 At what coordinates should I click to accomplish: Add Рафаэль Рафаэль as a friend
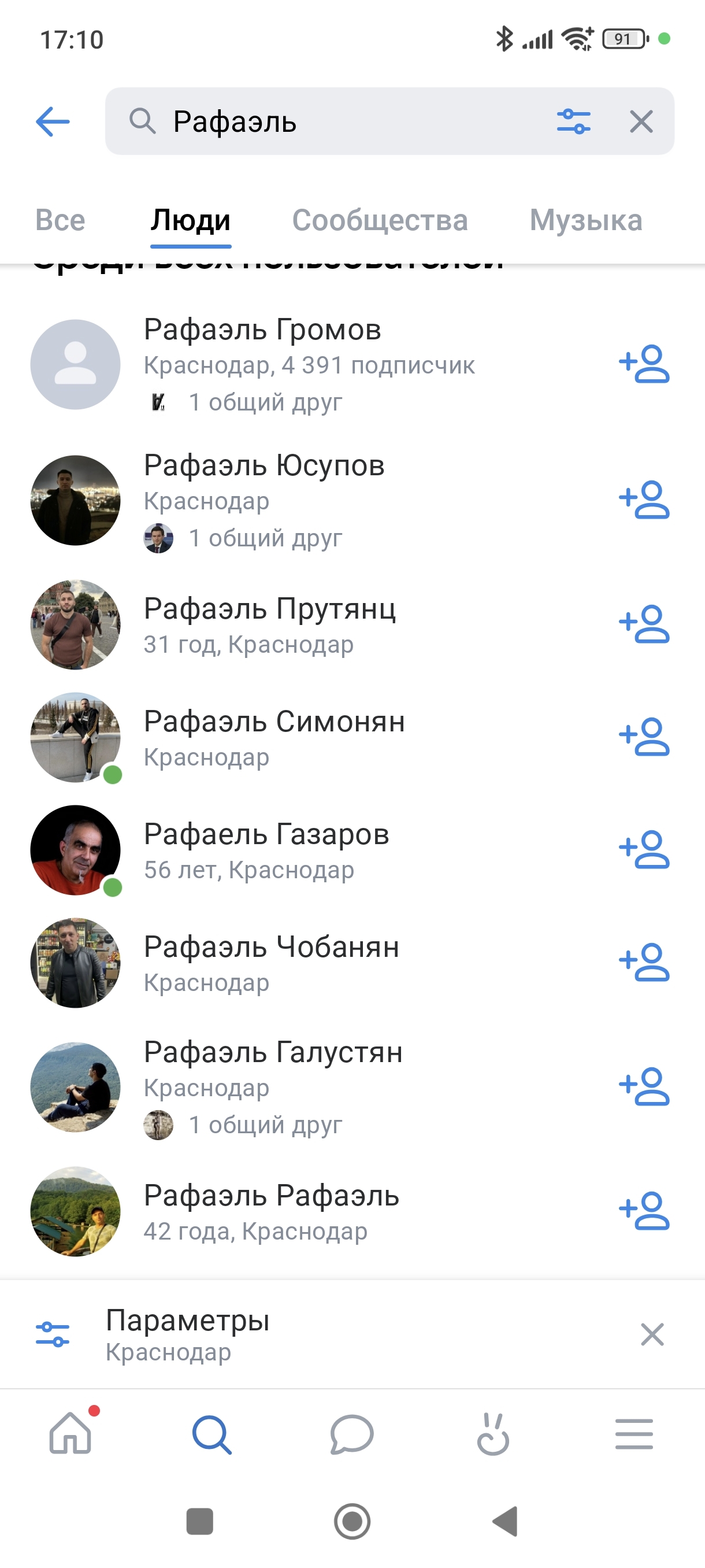pos(644,1211)
